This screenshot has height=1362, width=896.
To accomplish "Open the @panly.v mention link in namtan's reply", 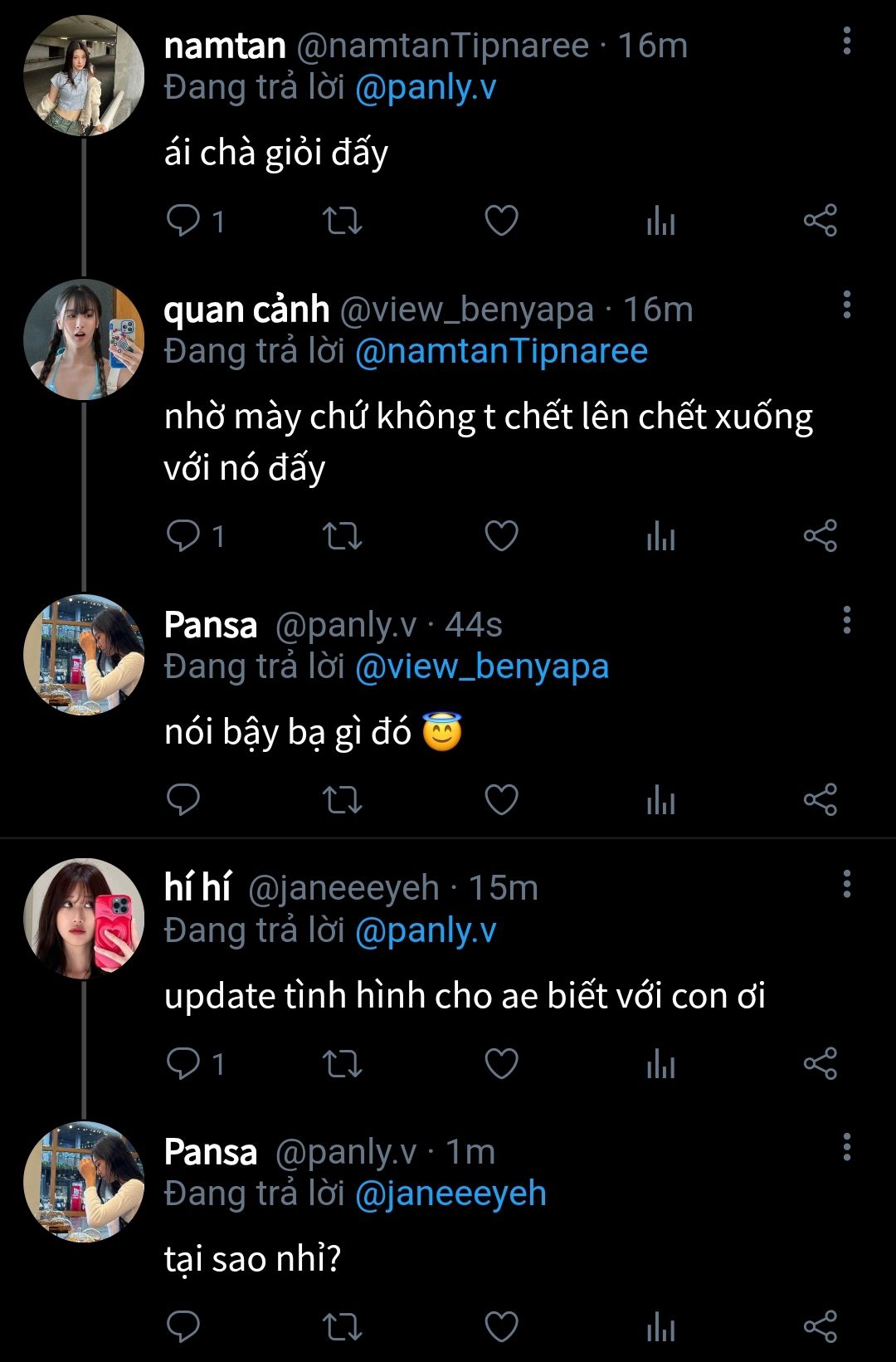I will [425, 87].
